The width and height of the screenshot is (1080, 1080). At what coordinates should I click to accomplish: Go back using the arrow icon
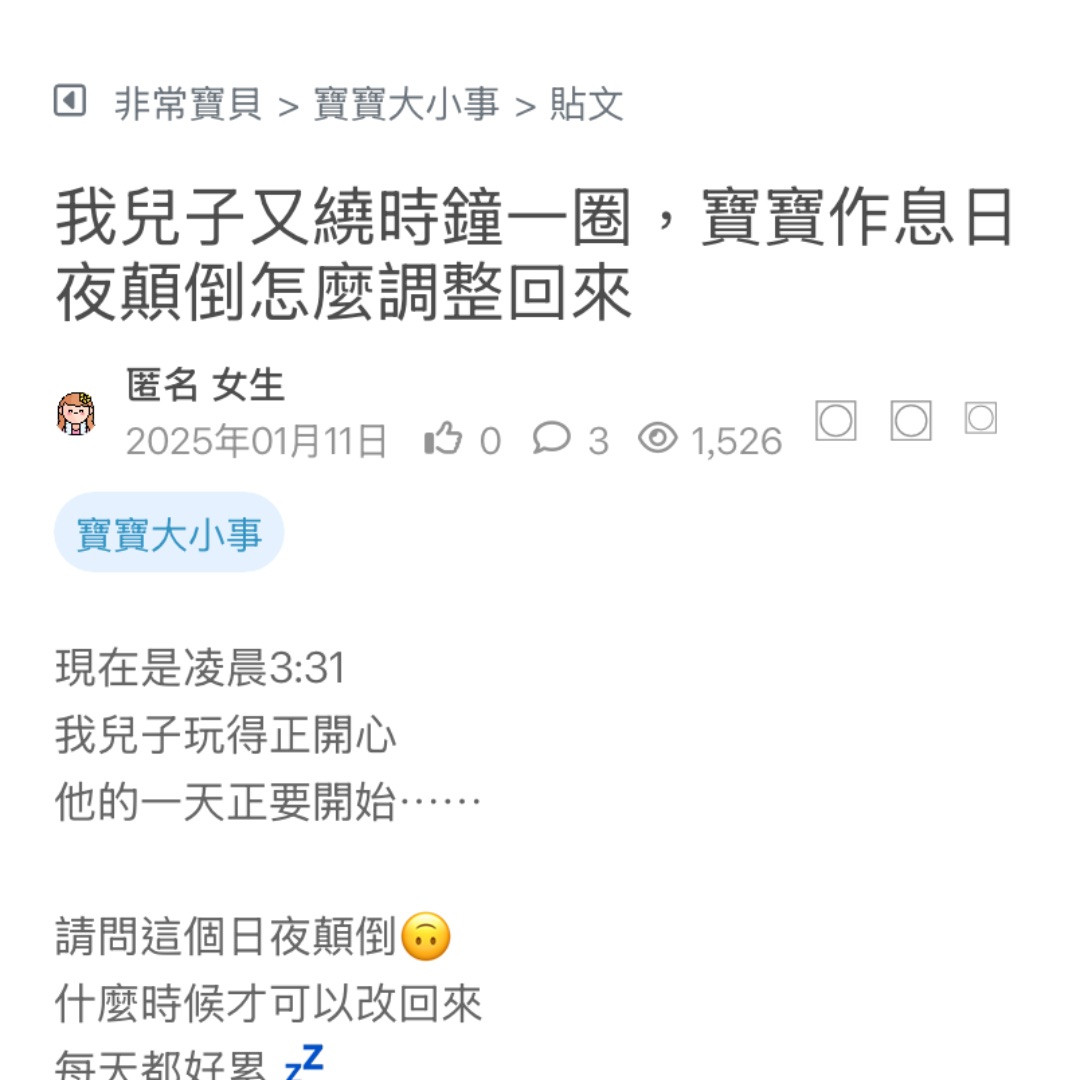tap(69, 101)
